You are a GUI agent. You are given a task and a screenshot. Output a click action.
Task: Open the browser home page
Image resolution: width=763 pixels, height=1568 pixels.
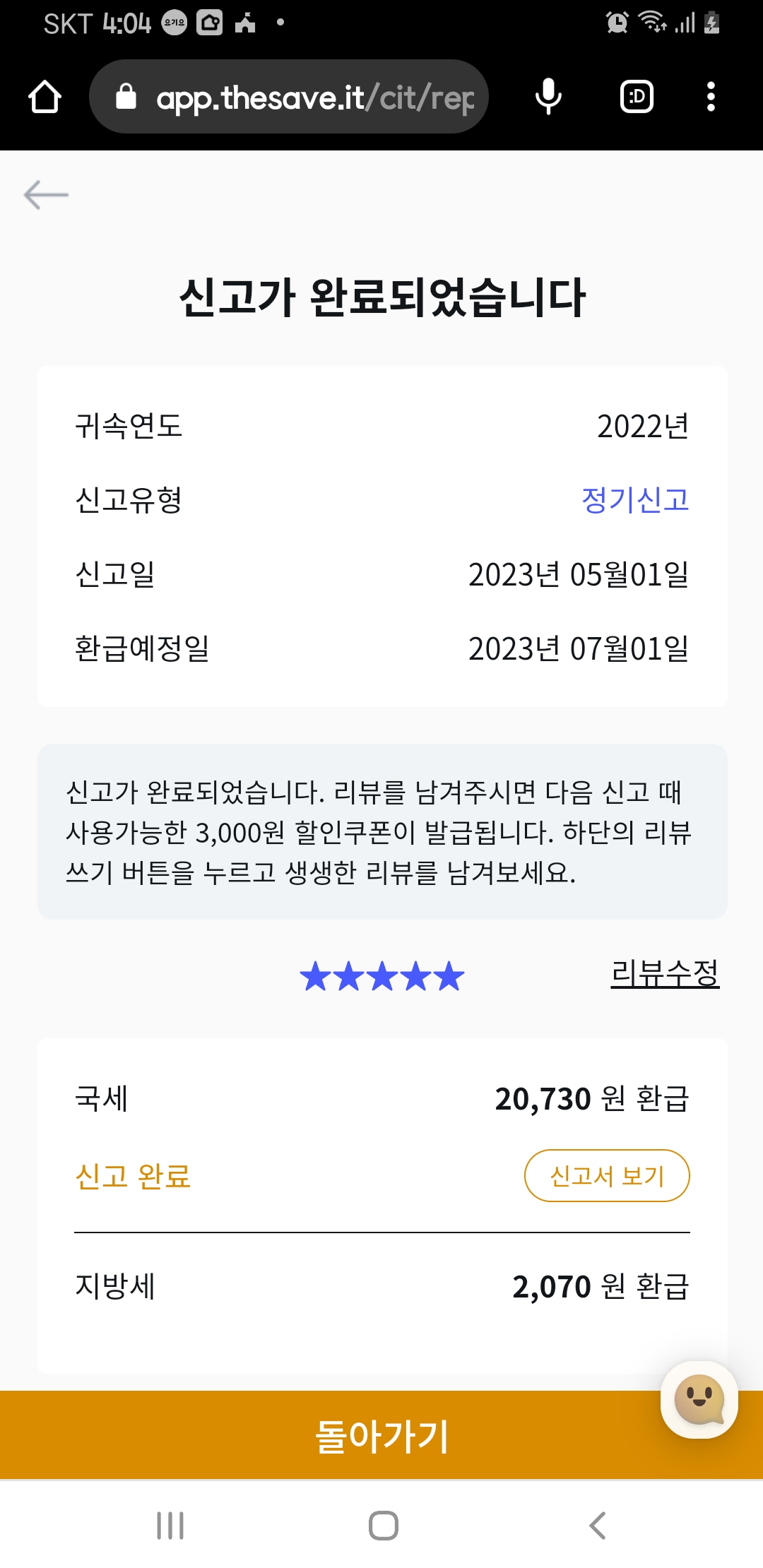click(x=45, y=97)
